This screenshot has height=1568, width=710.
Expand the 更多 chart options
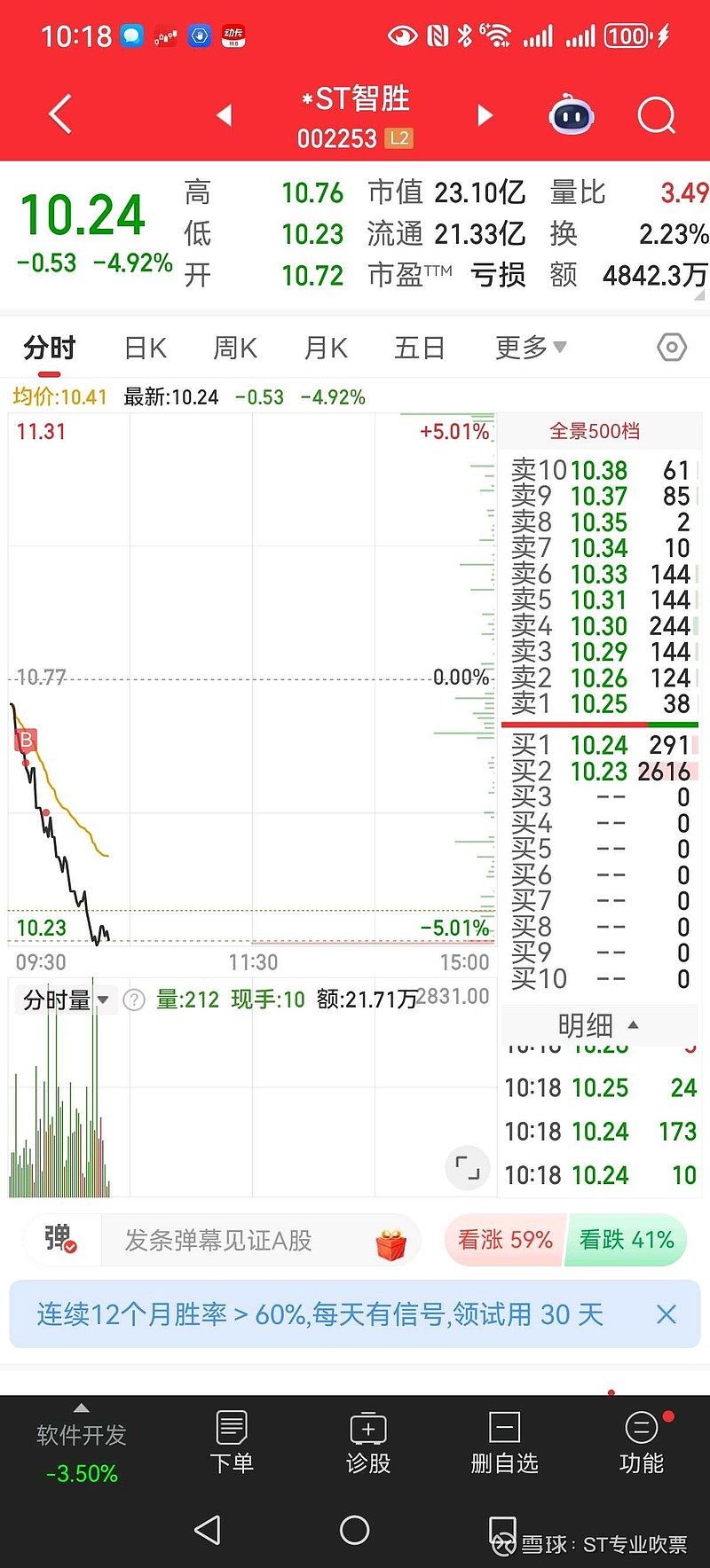pos(530,348)
